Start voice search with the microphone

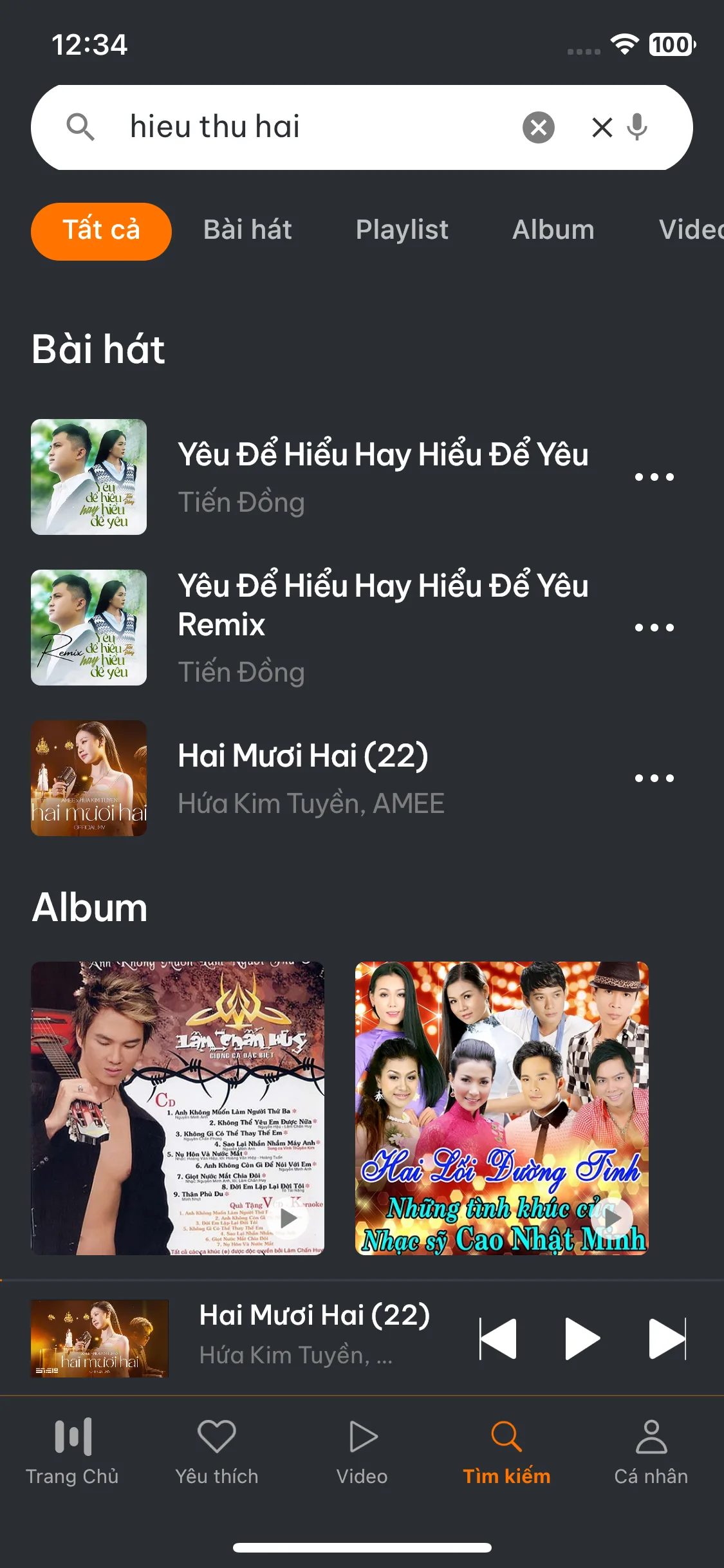click(x=637, y=127)
